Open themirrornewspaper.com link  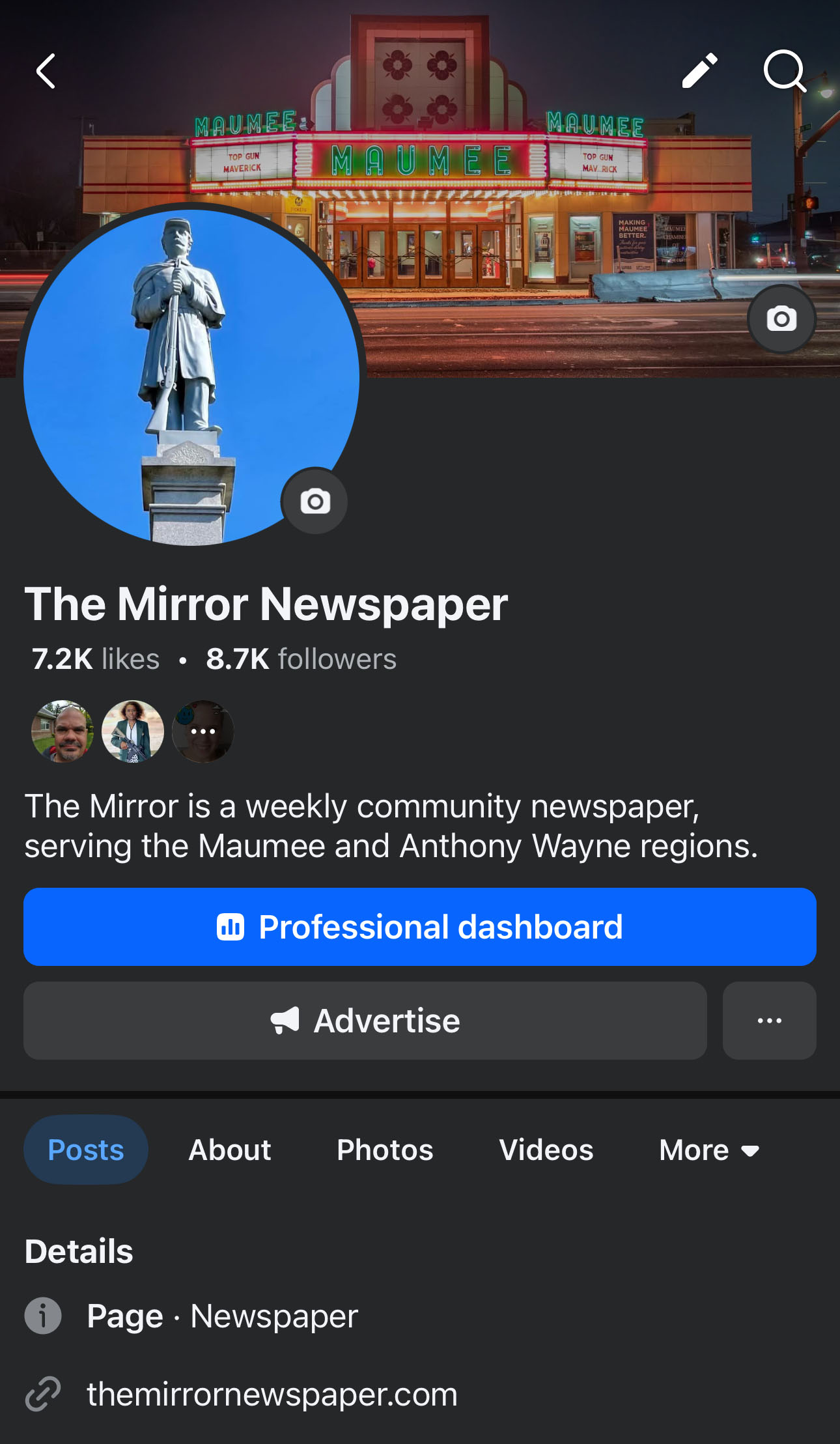[x=272, y=1394]
